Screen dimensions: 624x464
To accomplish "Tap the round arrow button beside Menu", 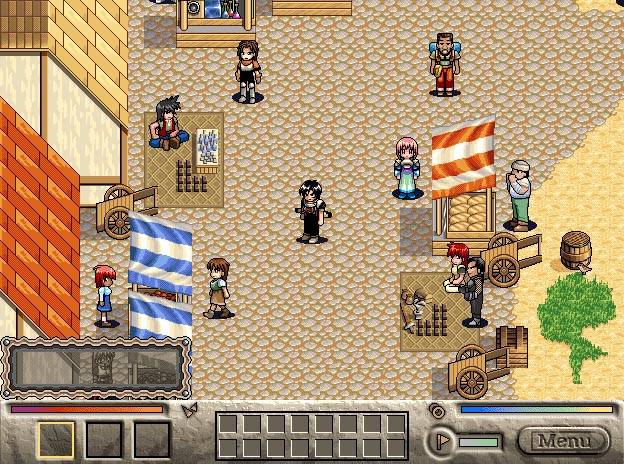I will [441, 440].
